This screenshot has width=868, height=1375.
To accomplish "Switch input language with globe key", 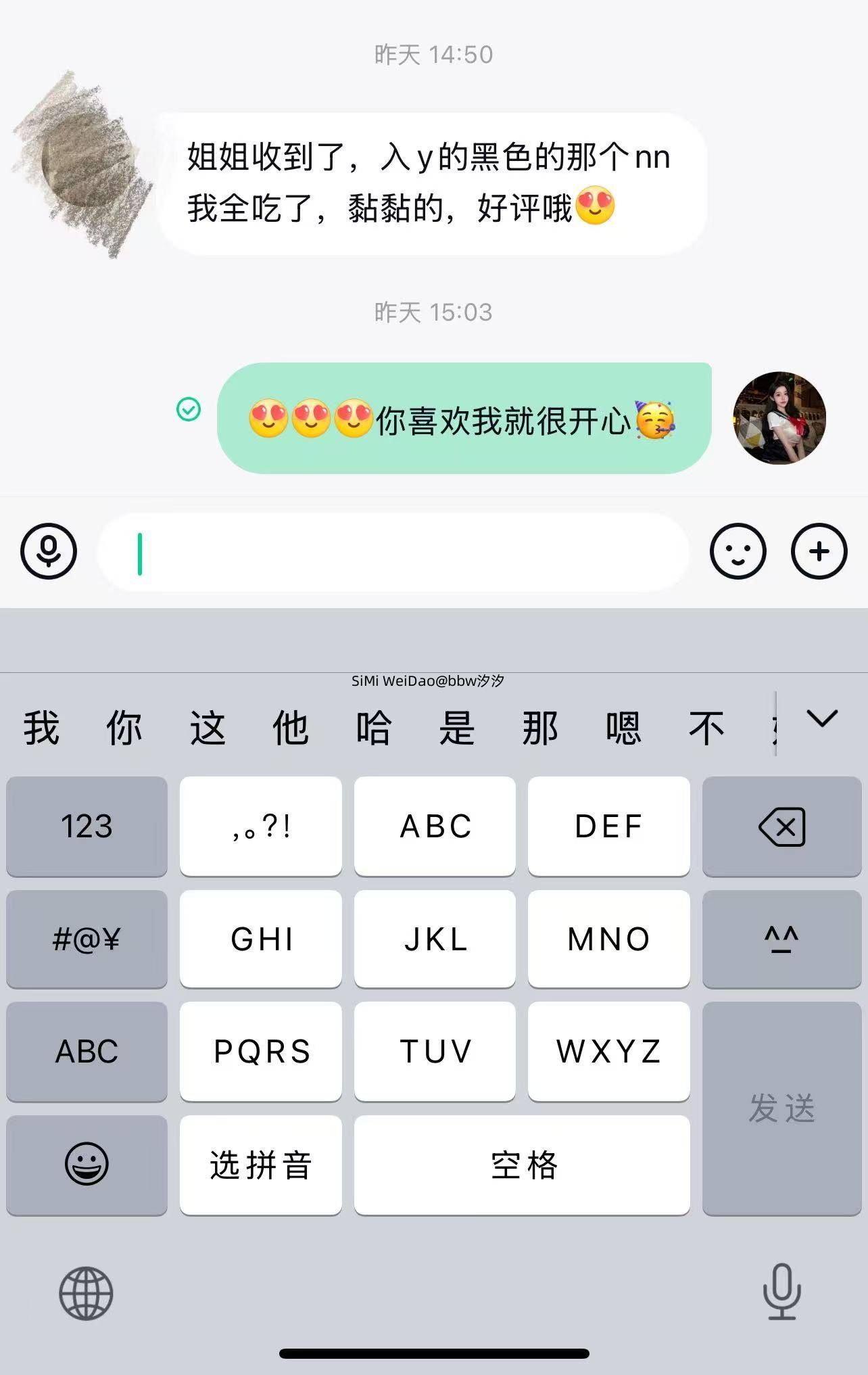I will click(86, 1293).
